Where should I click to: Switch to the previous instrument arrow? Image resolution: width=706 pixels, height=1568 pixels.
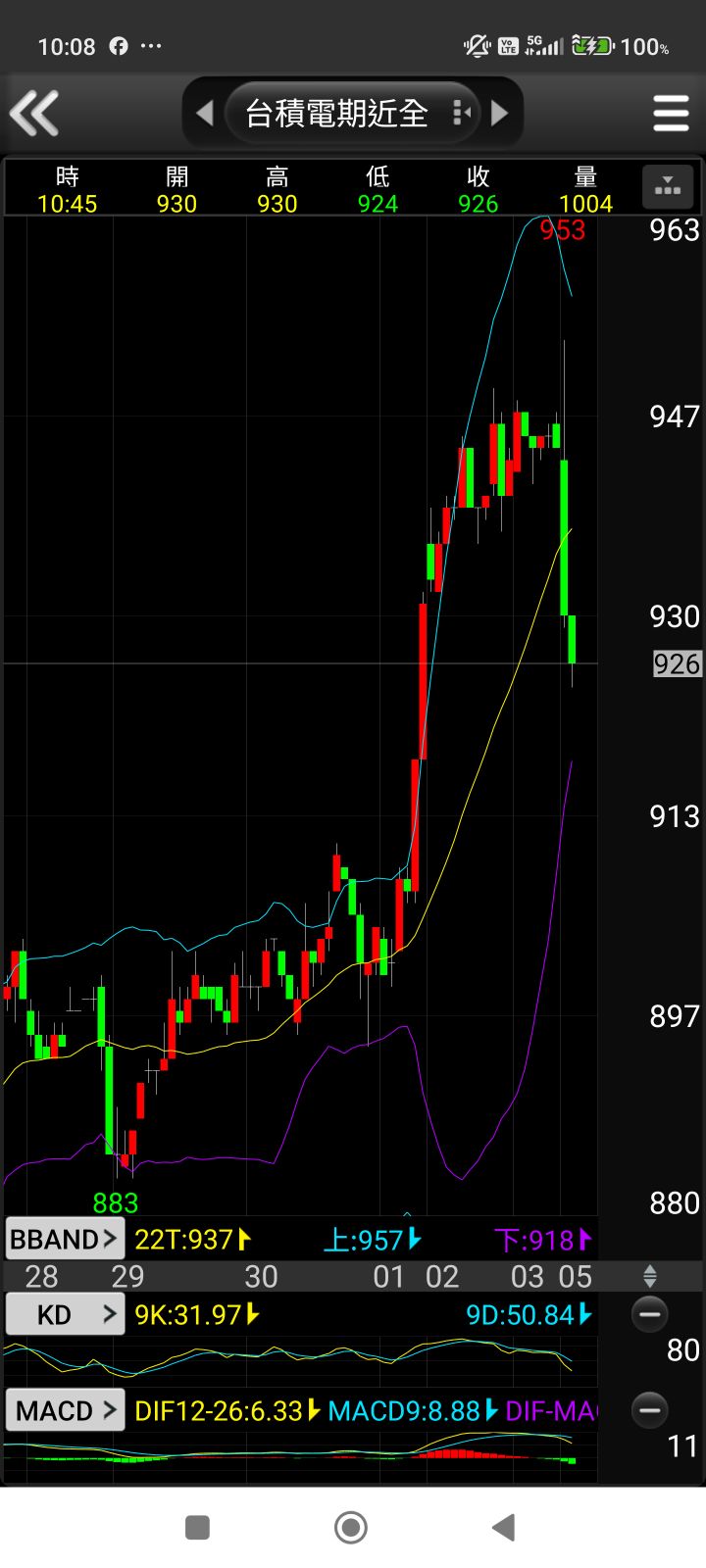(205, 114)
